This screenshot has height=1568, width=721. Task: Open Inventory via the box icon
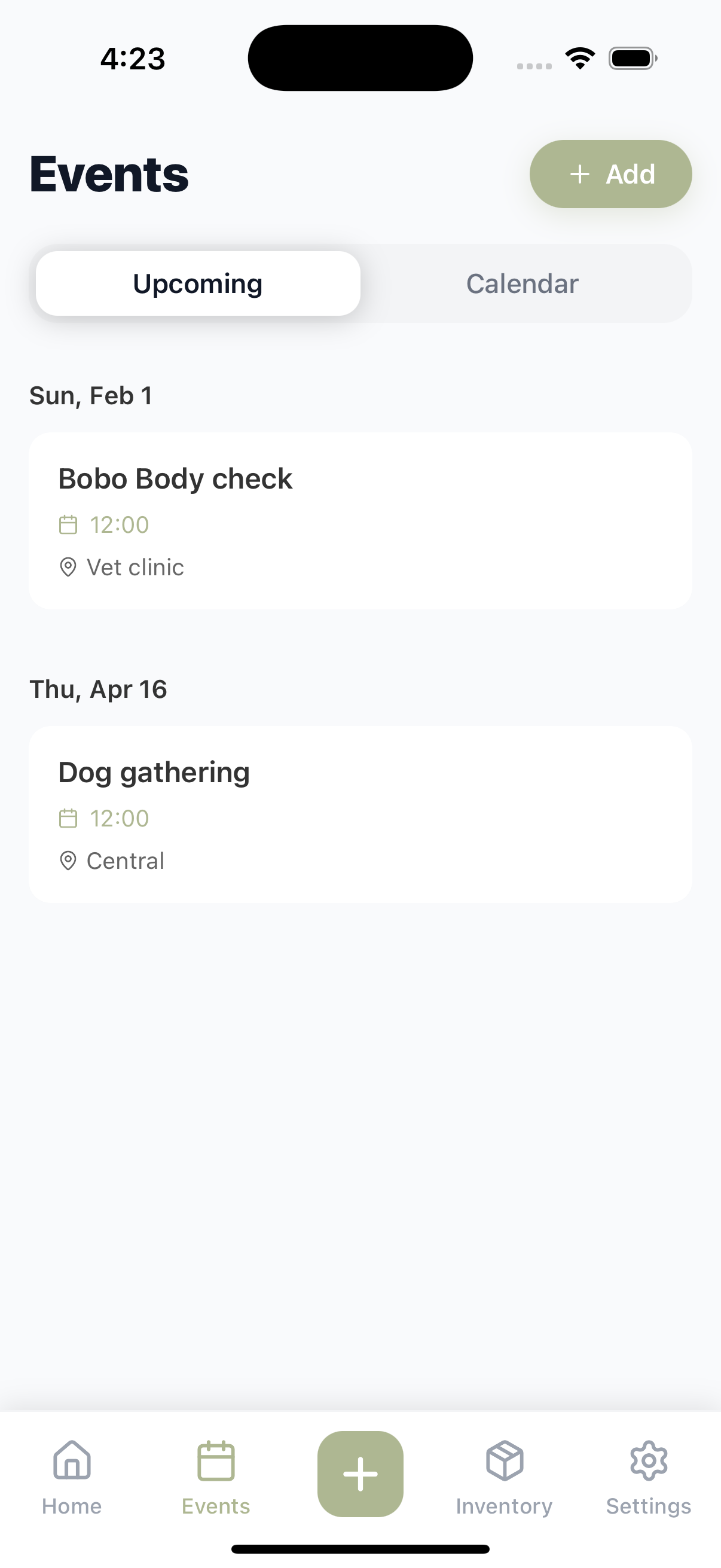[x=504, y=1473]
